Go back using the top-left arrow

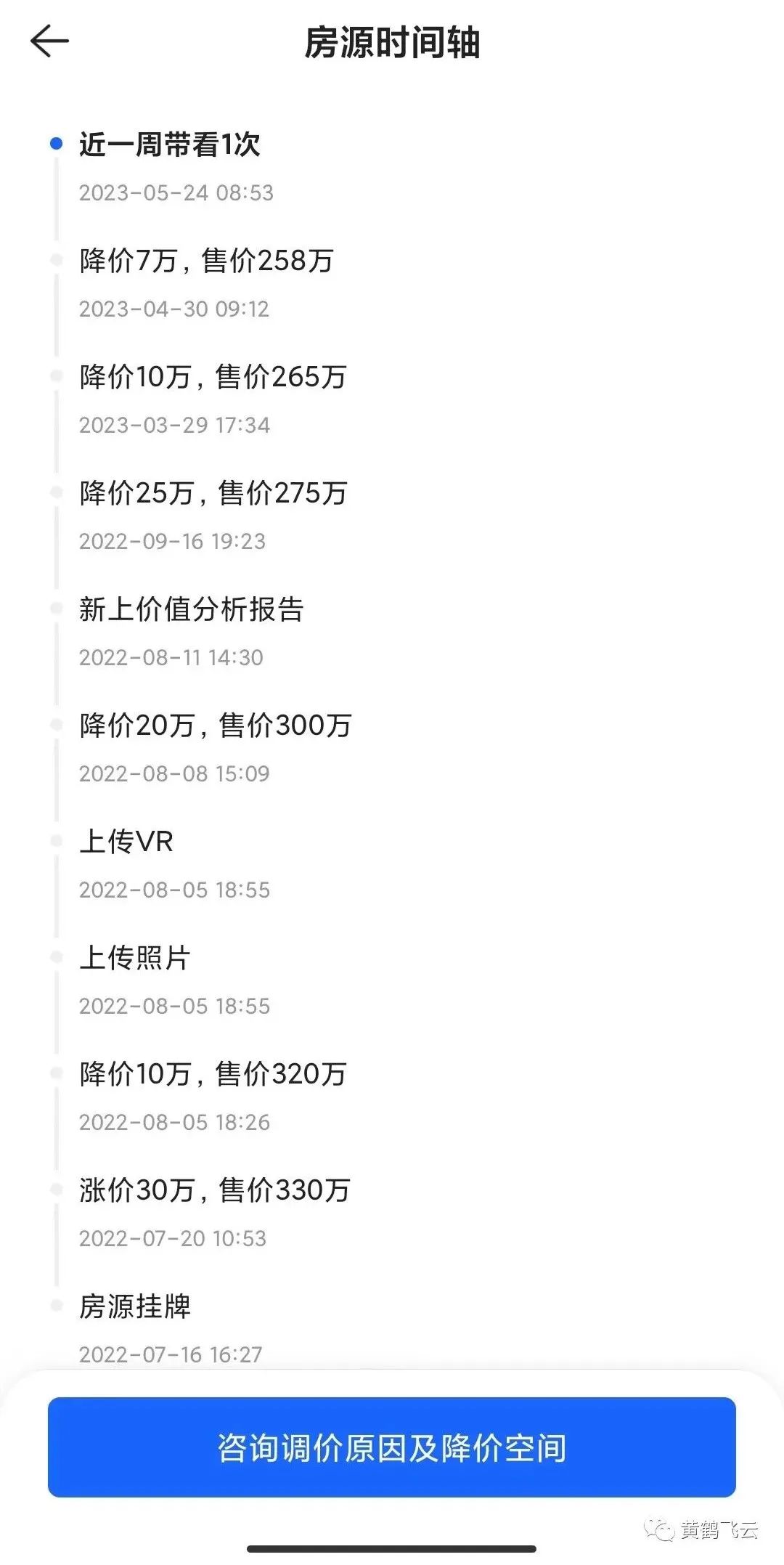point(49,41)
